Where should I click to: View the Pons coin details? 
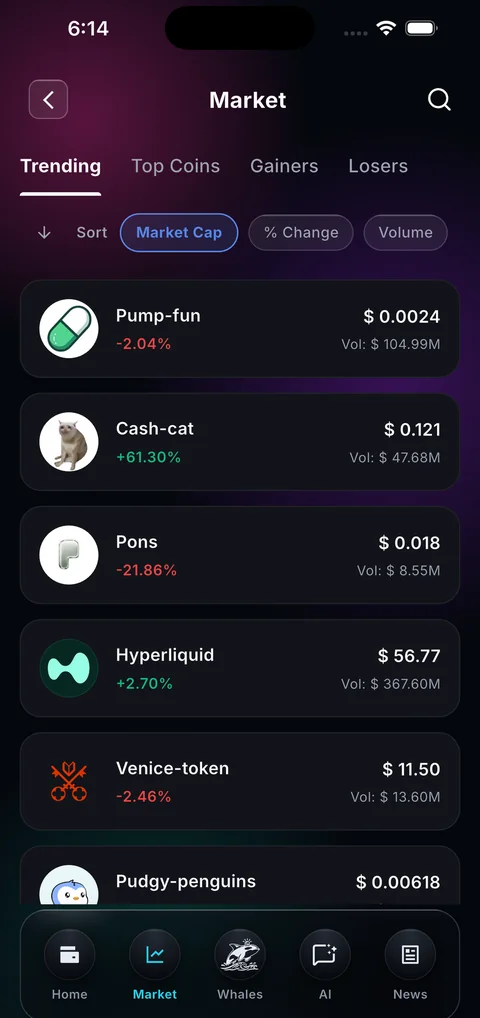(240, 555)
